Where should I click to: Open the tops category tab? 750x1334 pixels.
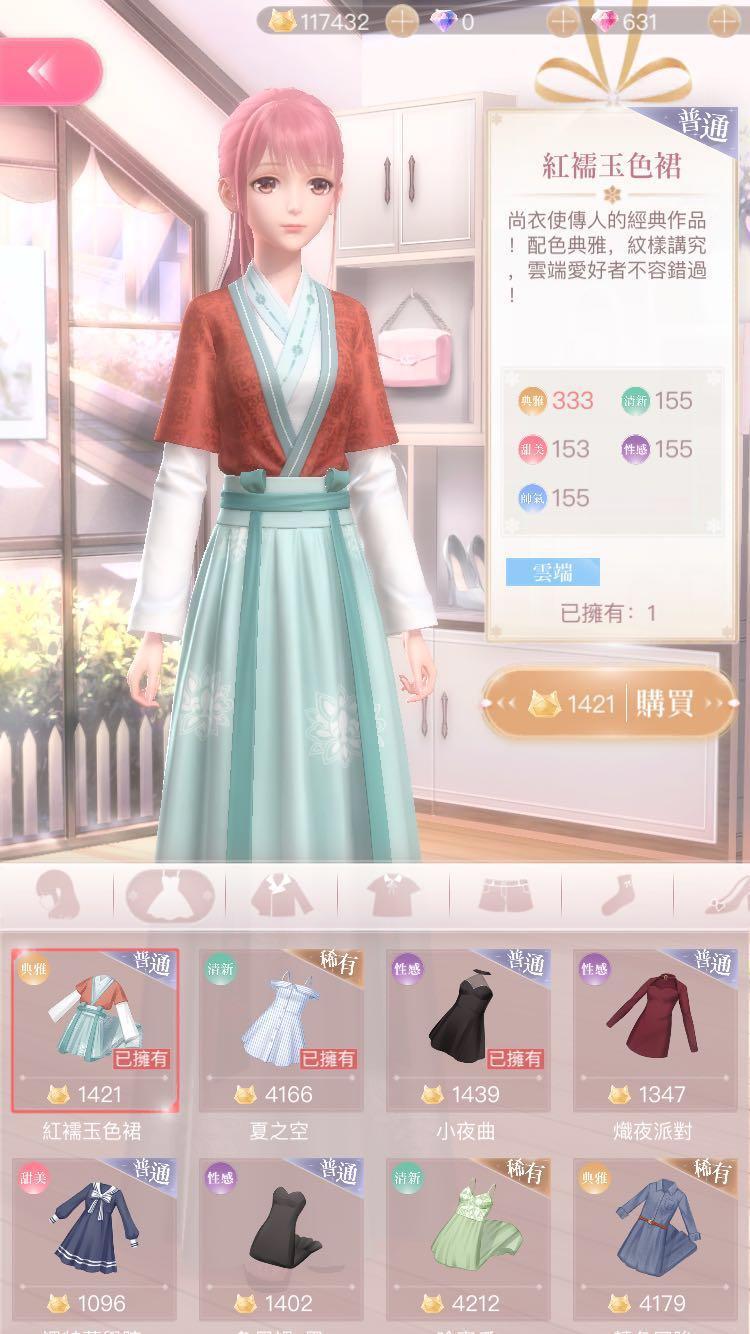[x=393, y=893]
